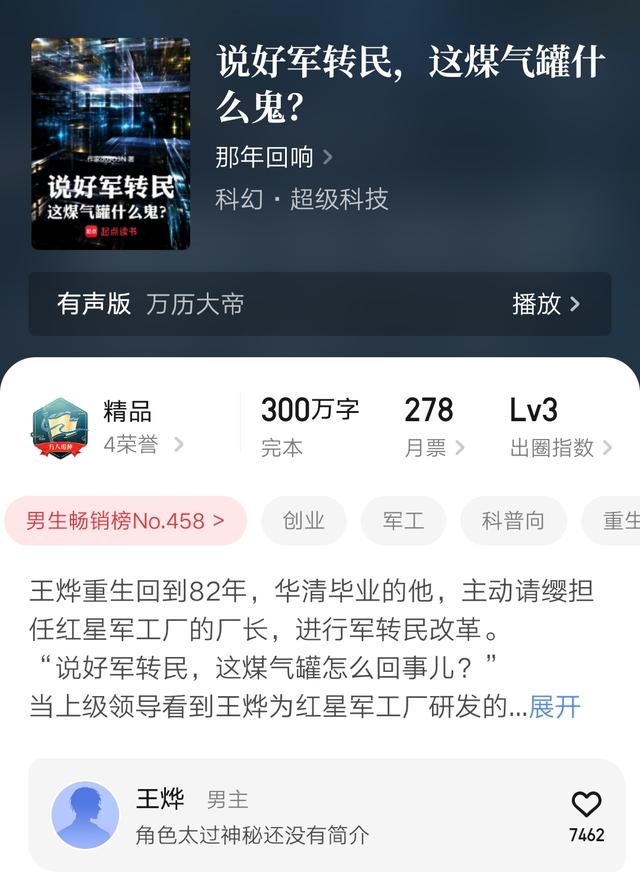Play the audiobook version

coord(545,304)
